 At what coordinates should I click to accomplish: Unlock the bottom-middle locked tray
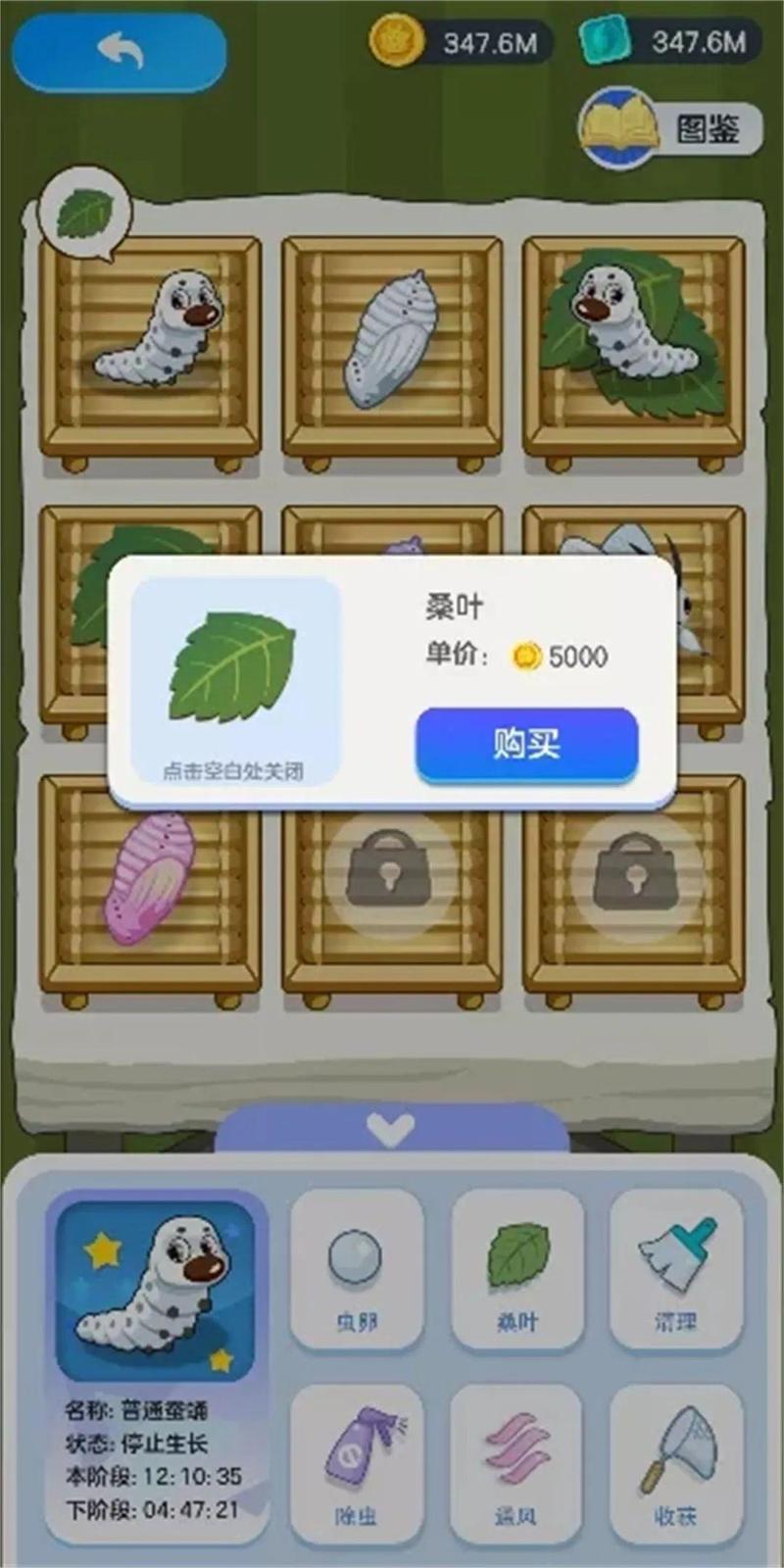pos(390,872)
